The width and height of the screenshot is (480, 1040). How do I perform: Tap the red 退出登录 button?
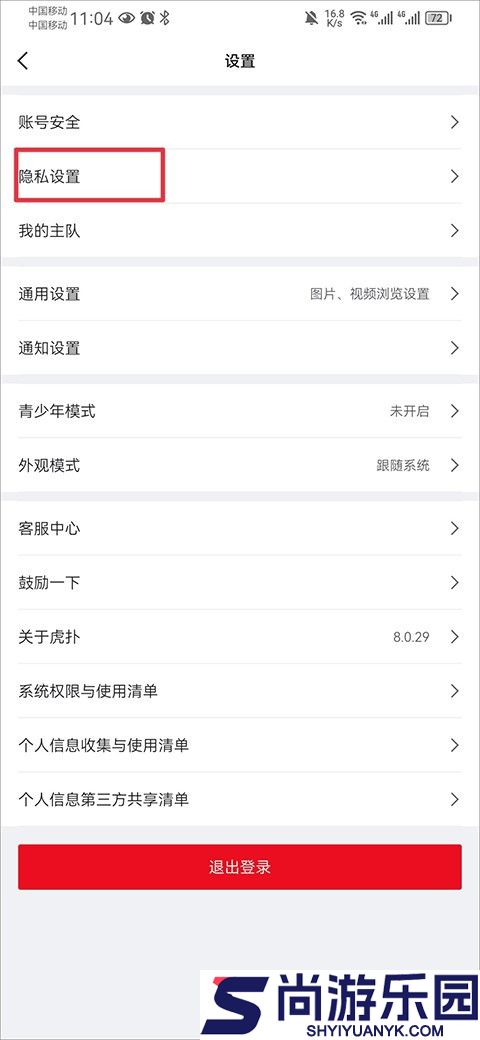click(240, 867)
